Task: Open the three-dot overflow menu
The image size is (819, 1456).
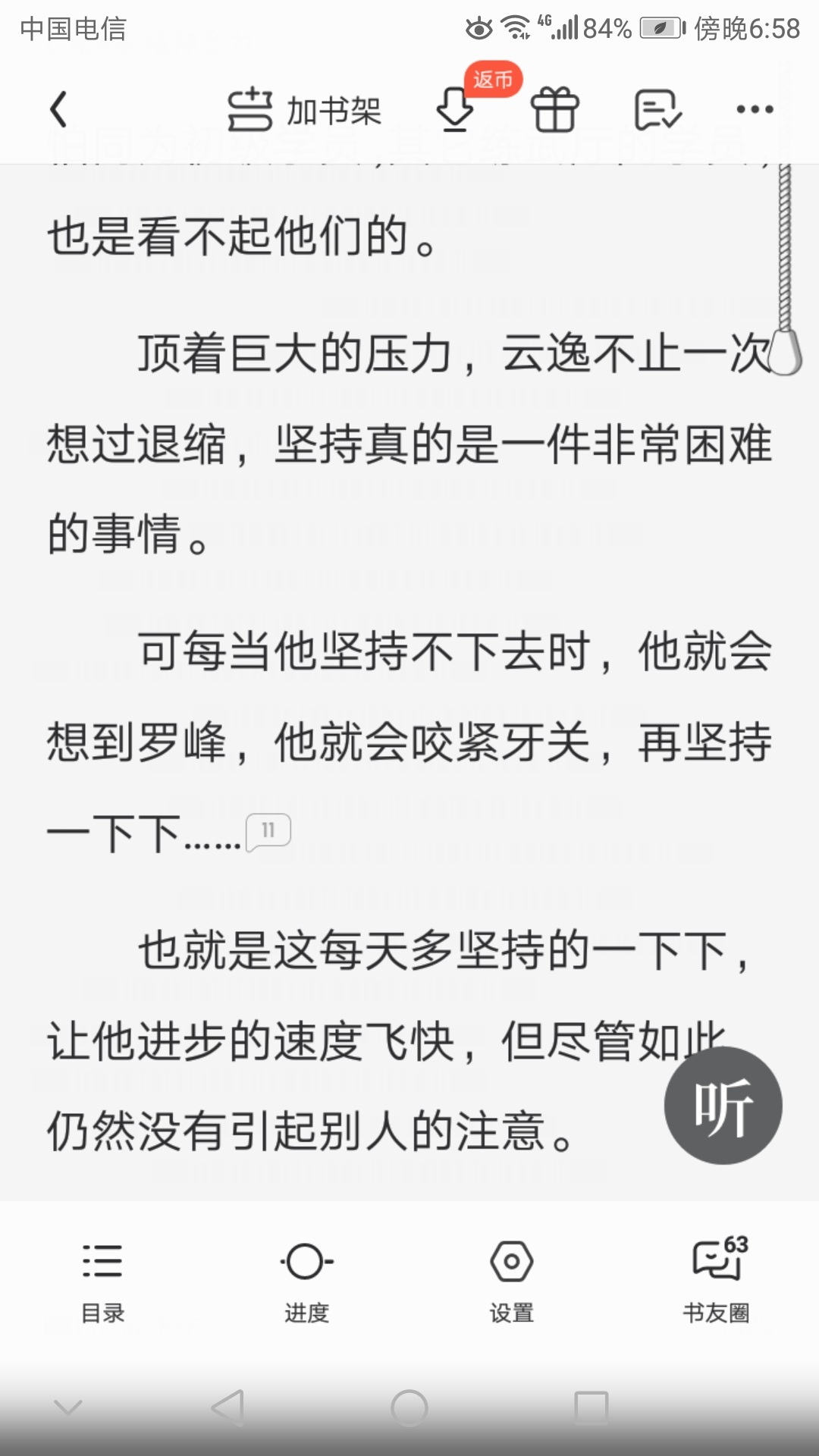Action: tap(755, 109)
